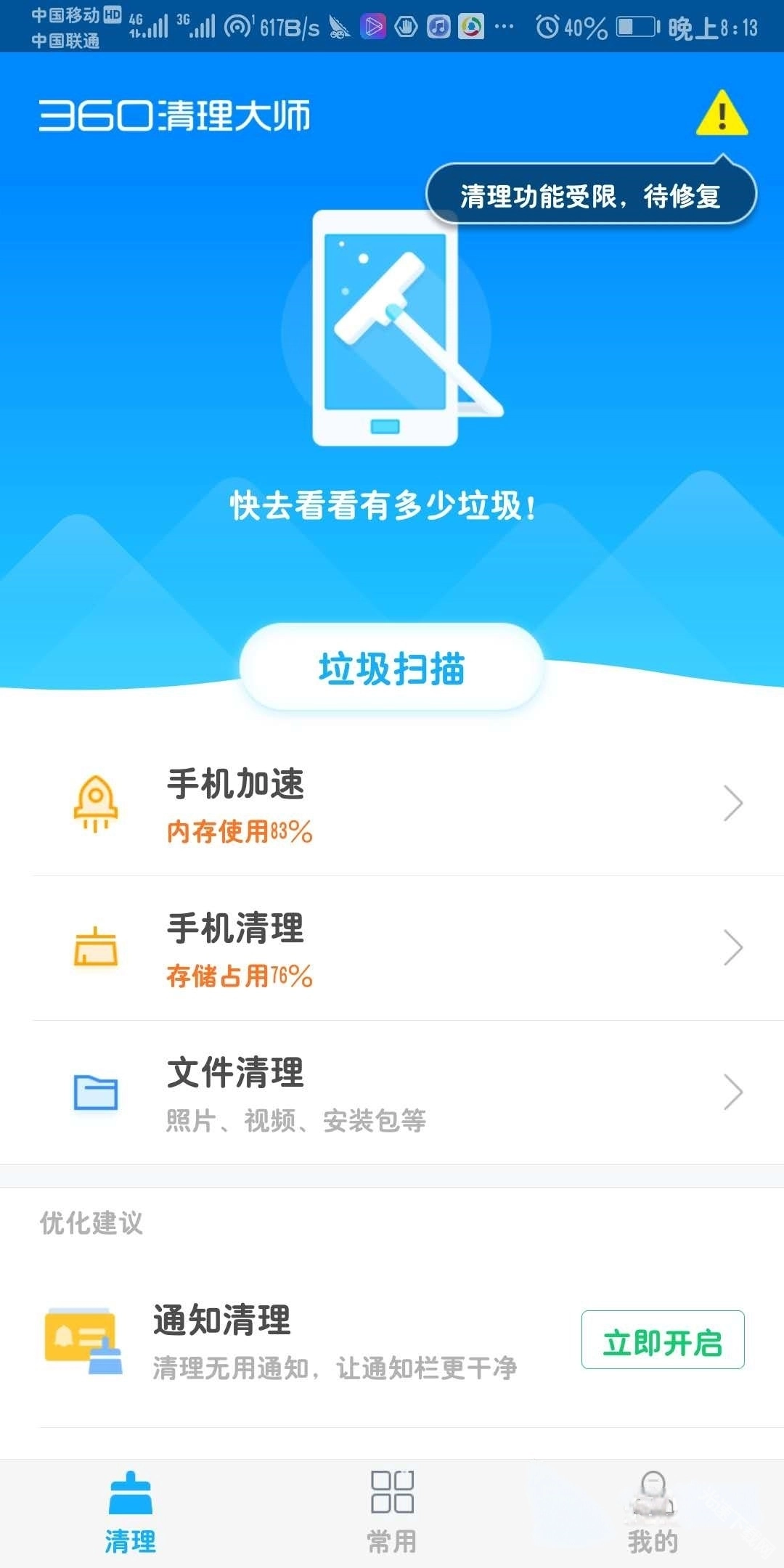Tap the yellow warning triangle icon
784x1568 pixels.
[x=722, y=115]
